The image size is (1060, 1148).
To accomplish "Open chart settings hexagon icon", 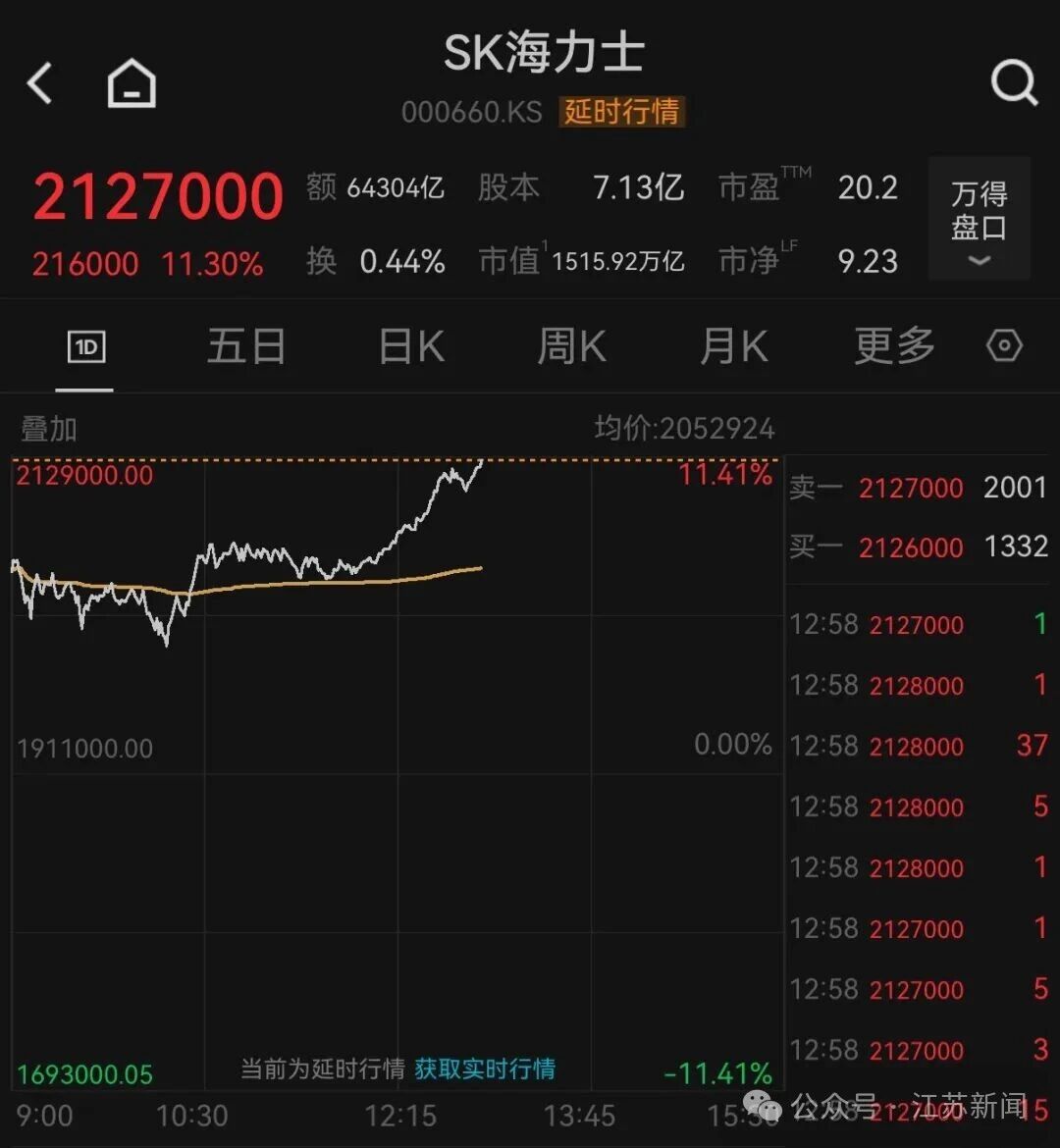I will tap(1004, 345).
